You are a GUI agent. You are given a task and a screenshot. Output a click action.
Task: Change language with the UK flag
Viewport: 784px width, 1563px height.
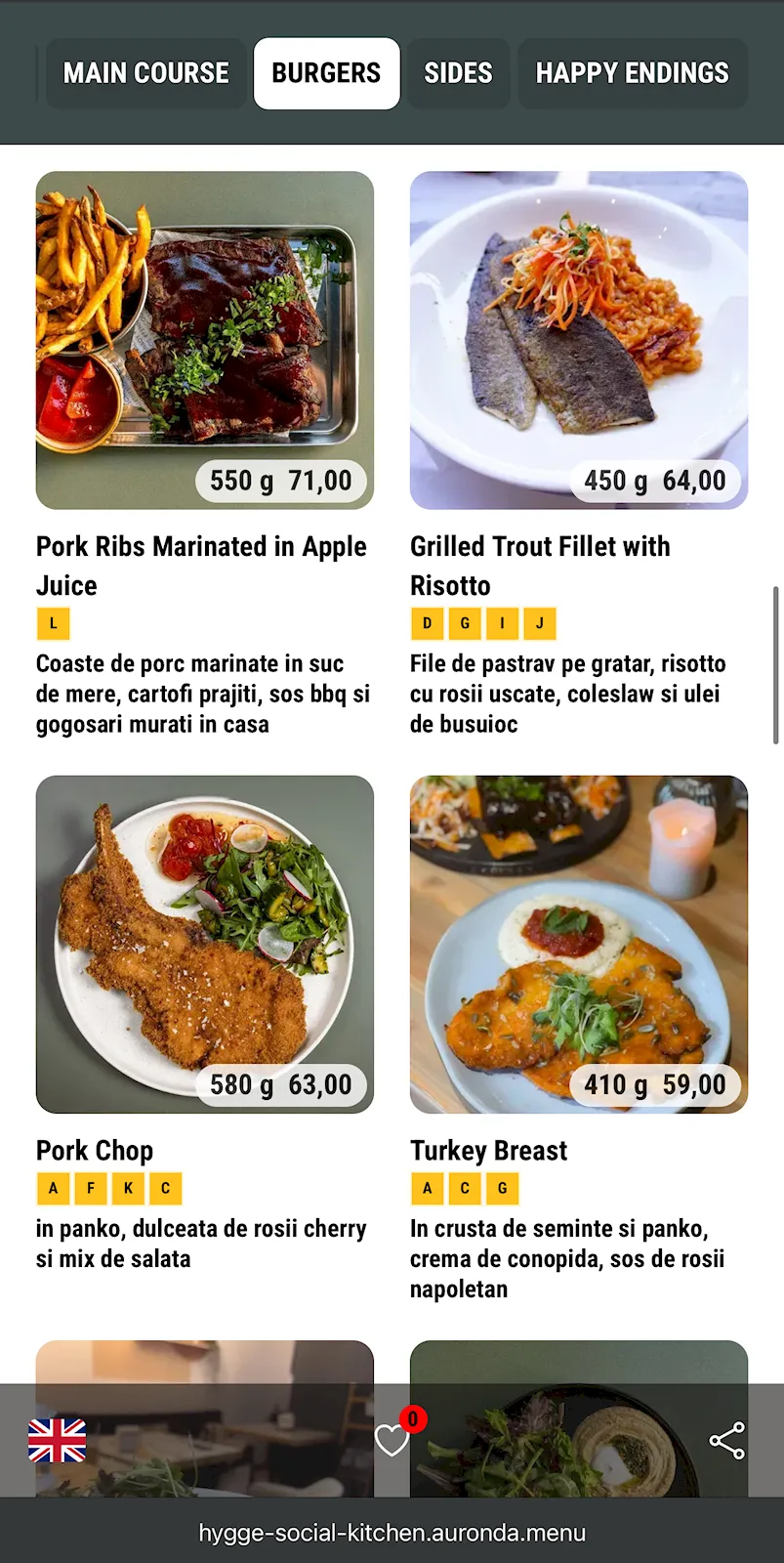tap(58, 1441)
